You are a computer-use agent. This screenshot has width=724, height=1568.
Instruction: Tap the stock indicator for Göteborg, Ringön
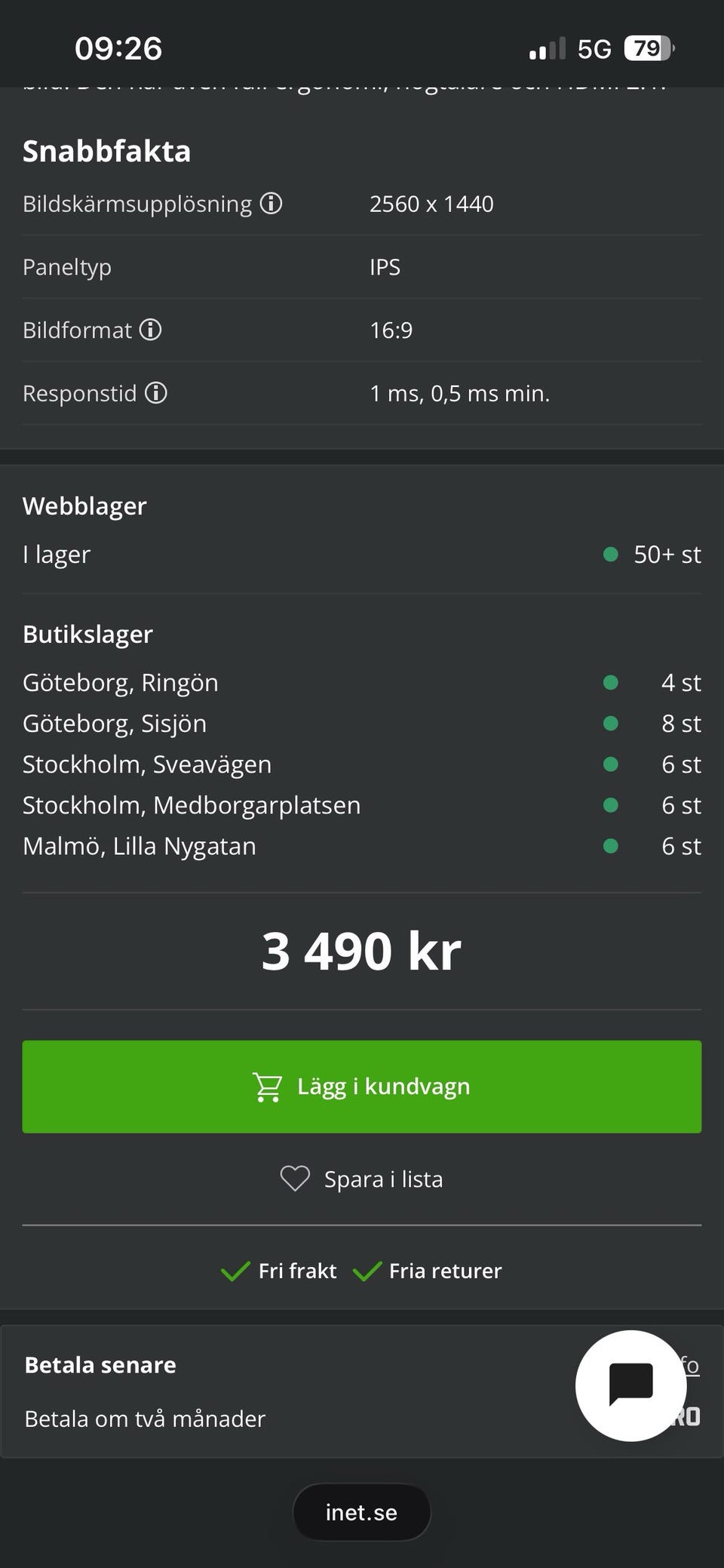[610, 681]
